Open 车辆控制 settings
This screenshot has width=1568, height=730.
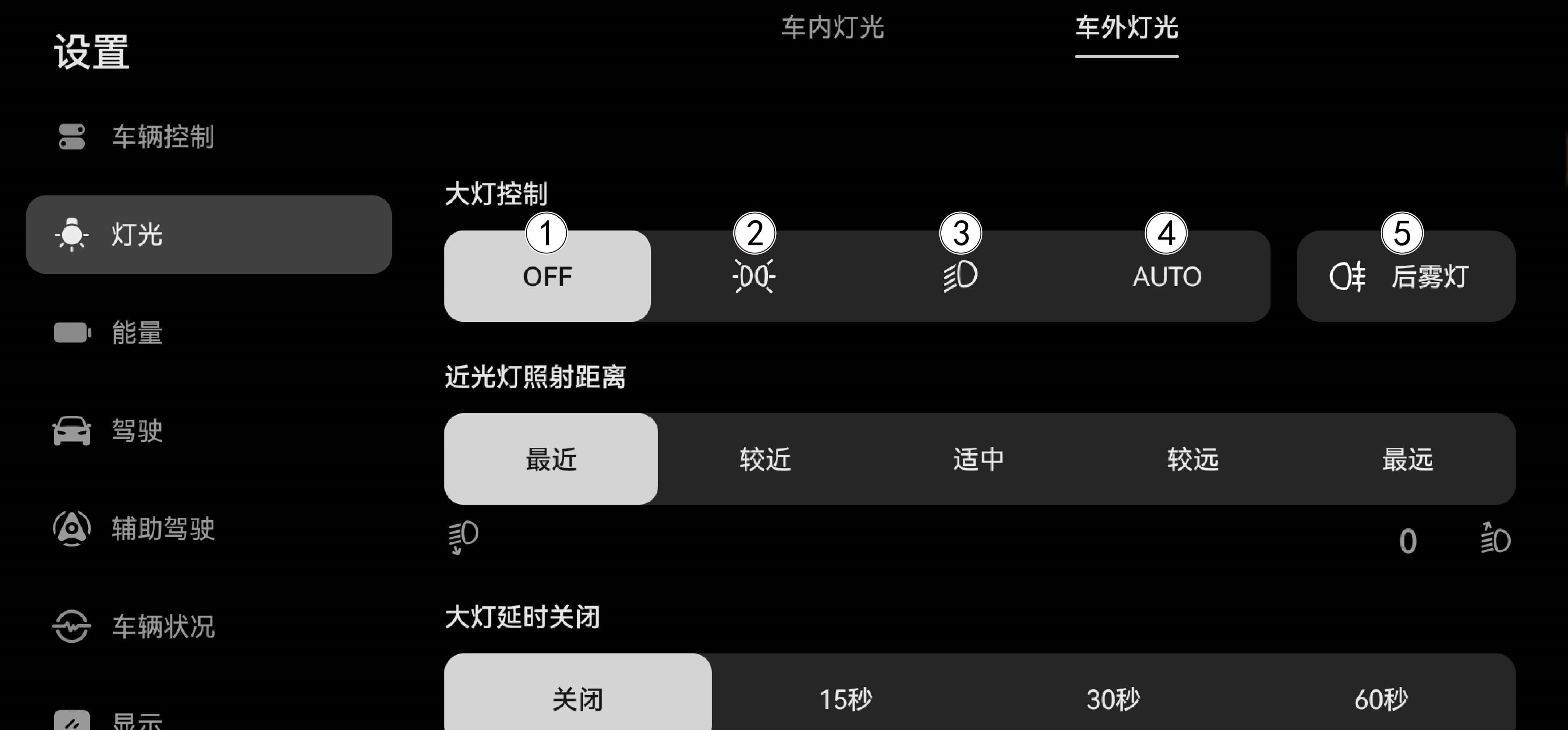click(162, 137)
